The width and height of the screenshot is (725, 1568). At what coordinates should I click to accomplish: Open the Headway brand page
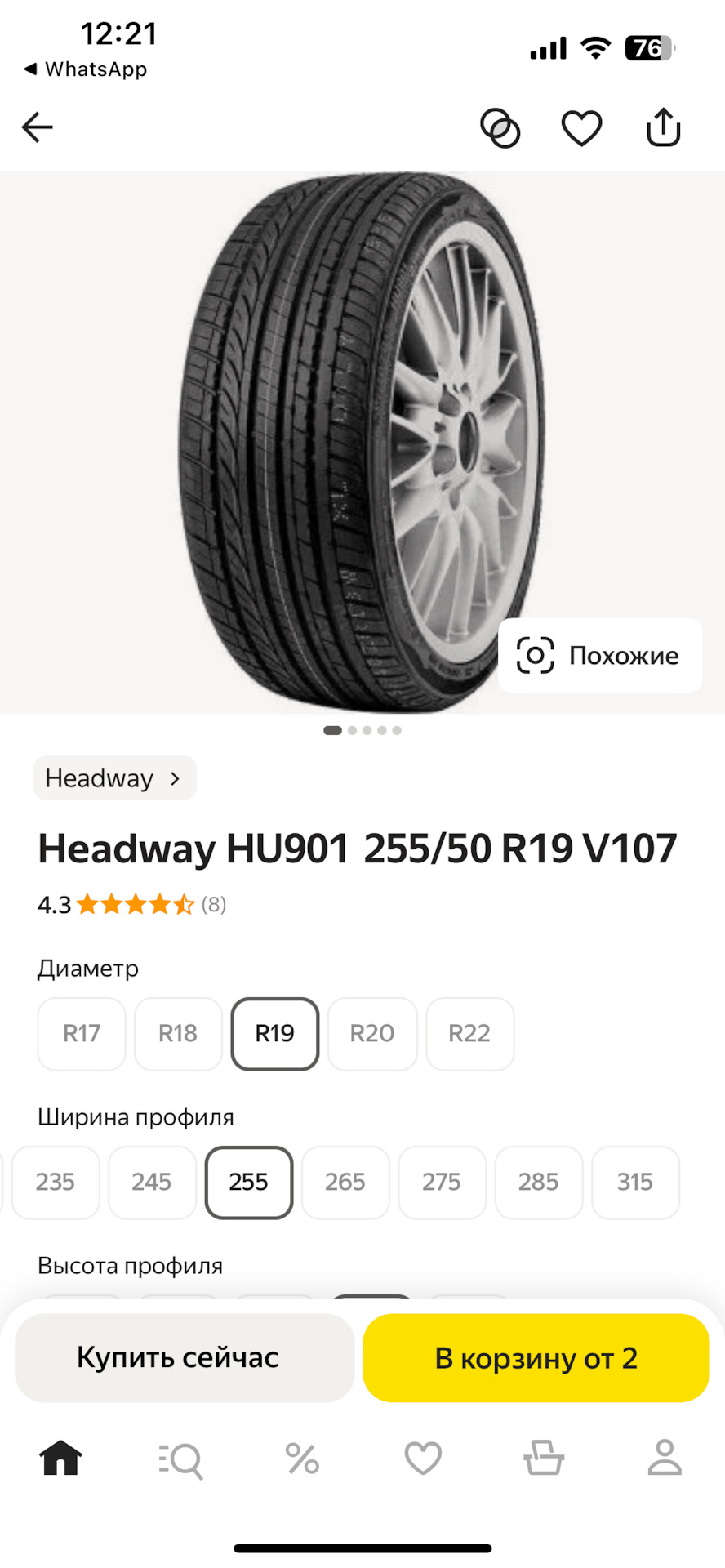pos(115,777)
